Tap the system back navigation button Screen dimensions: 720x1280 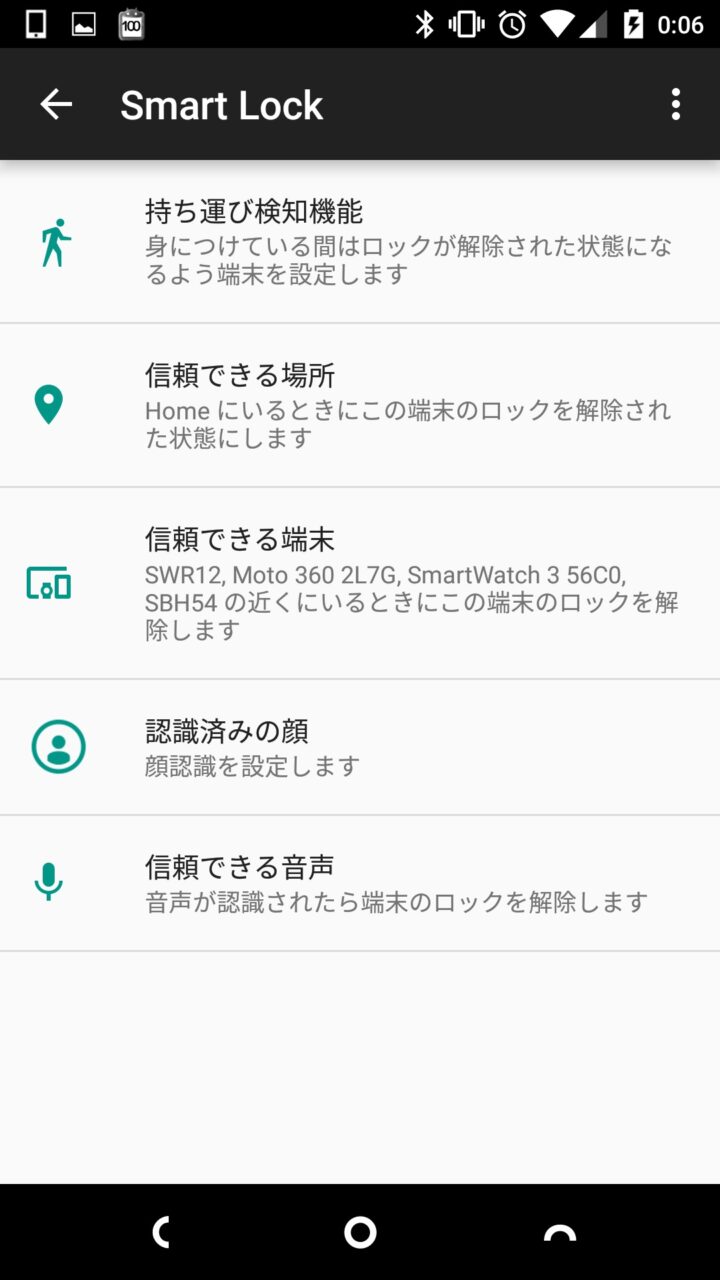(x=160, y=1232)
